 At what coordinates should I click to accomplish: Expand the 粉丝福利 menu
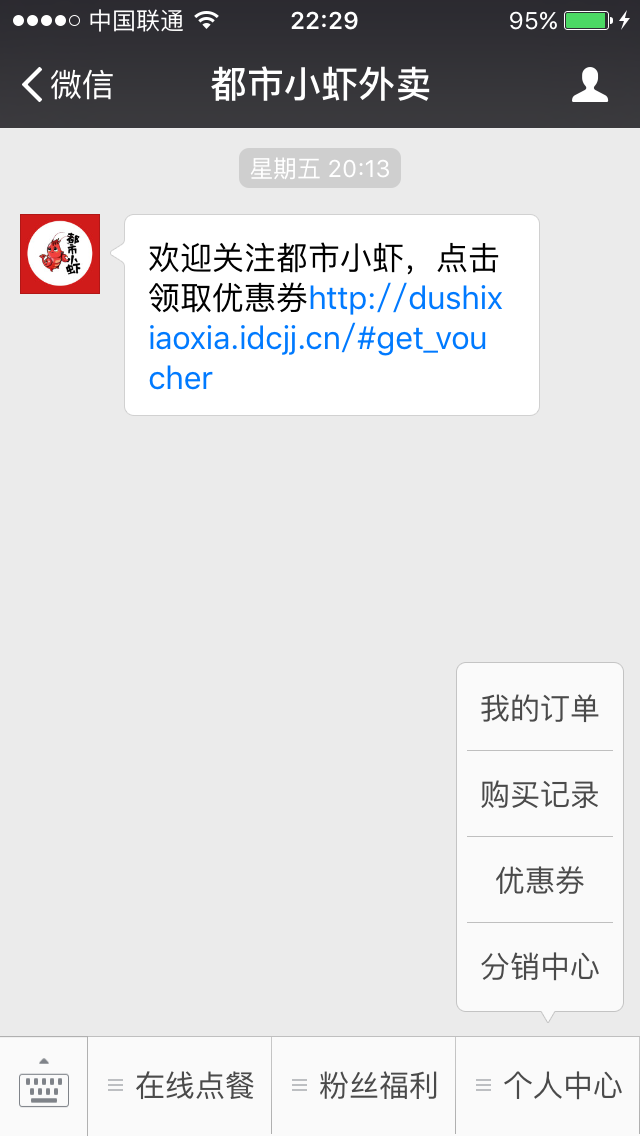coord(364,1086)
